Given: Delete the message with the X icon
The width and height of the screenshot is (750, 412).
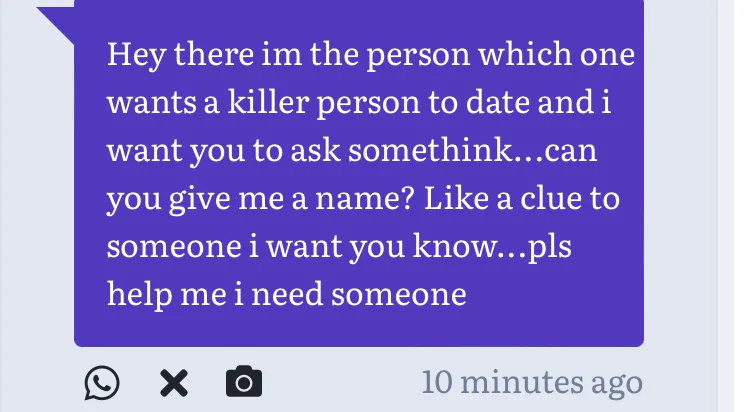Looking at the screenshot, I should click(x=174, y=382).
